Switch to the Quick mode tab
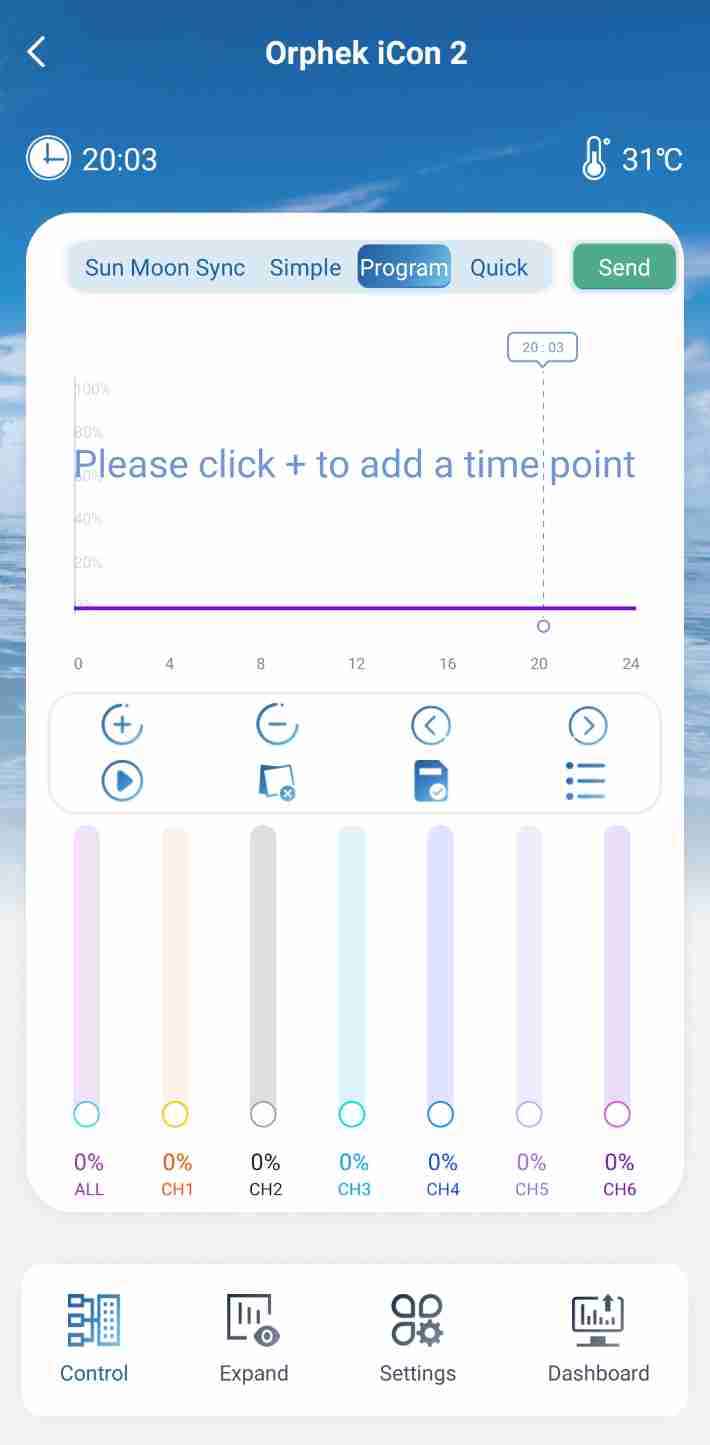710x1445 pixels. click(499, 268)
